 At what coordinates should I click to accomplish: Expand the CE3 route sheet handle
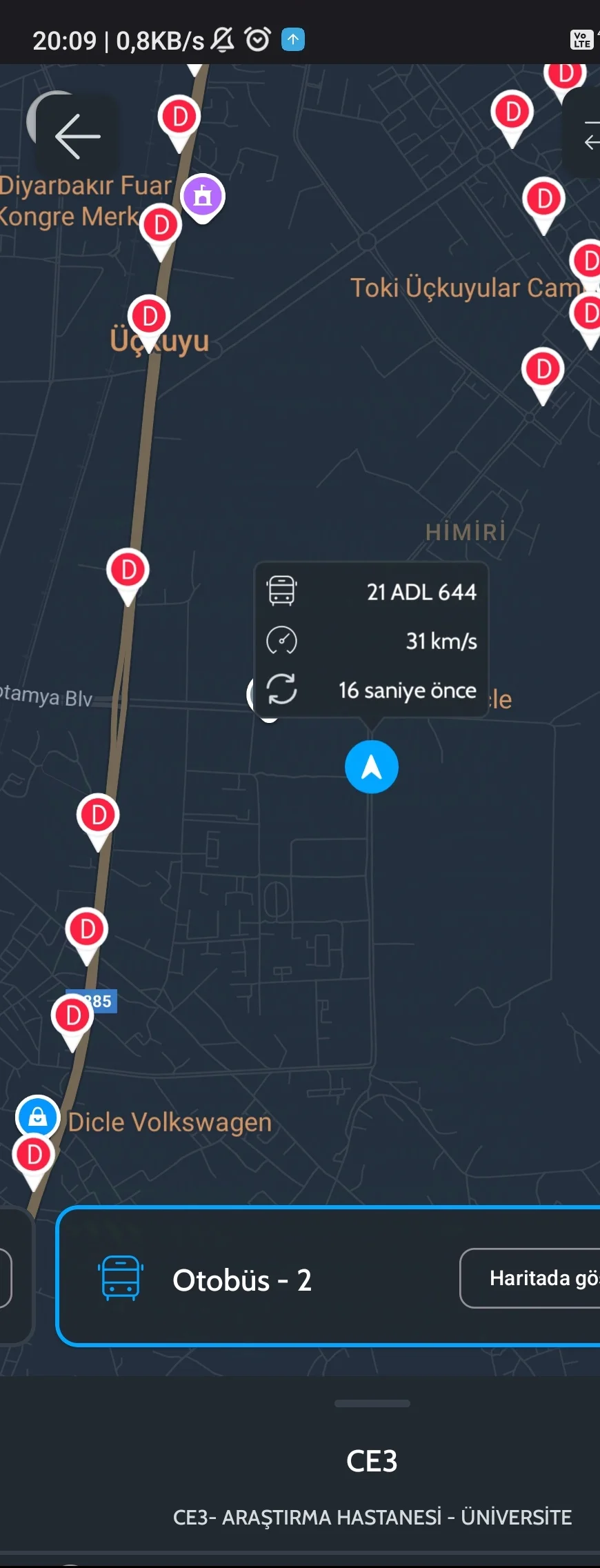point(372,1403)
